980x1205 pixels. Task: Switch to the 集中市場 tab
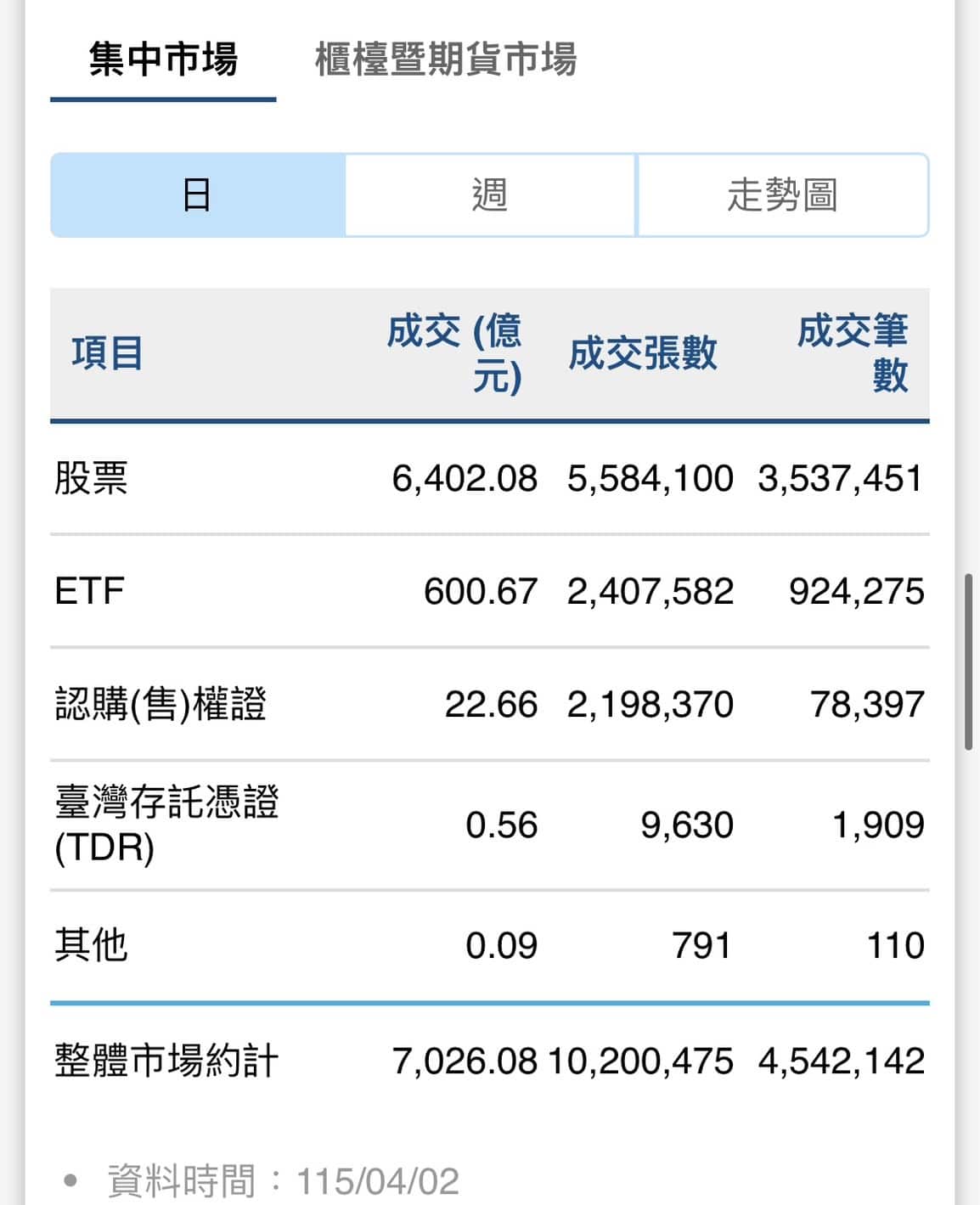[x=163, y=60]
